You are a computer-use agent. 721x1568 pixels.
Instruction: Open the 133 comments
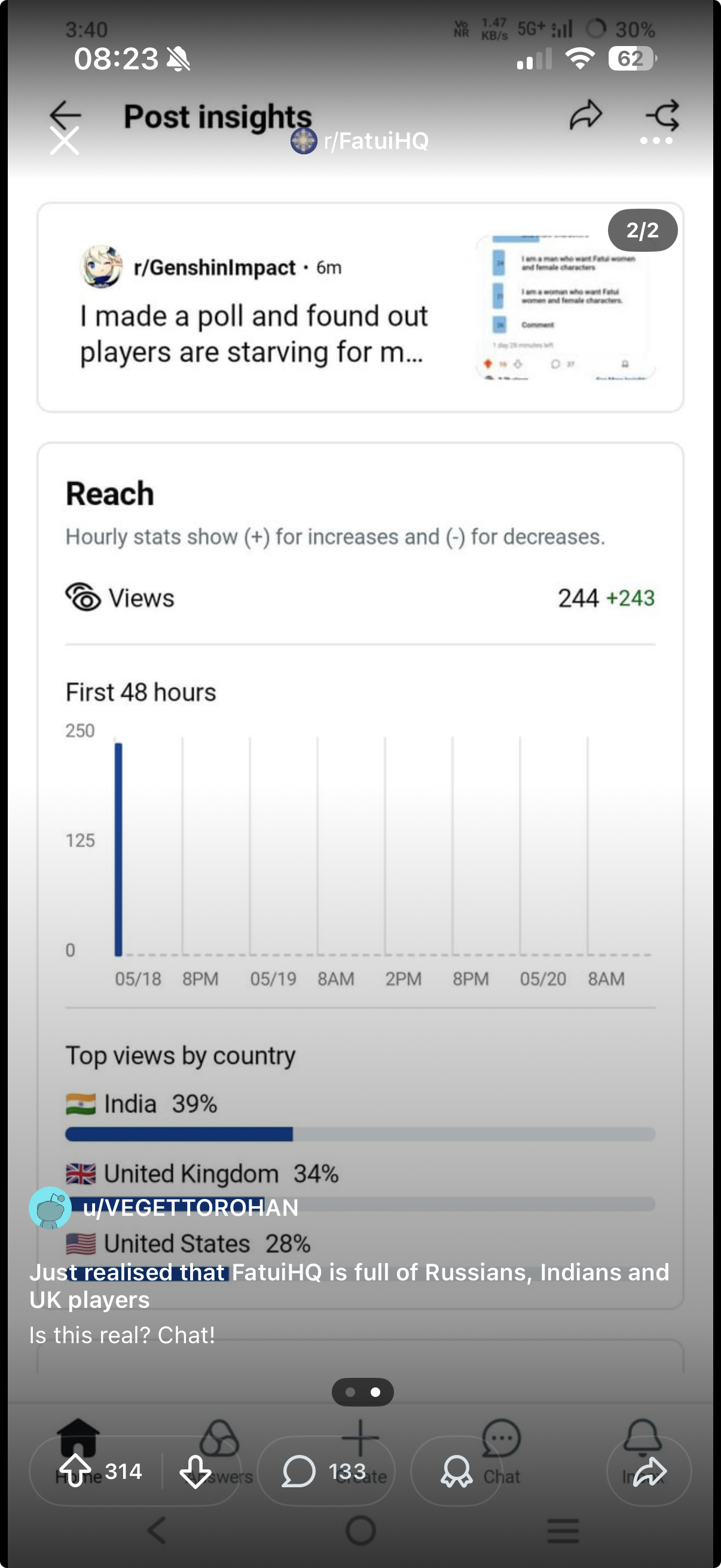325,1471
